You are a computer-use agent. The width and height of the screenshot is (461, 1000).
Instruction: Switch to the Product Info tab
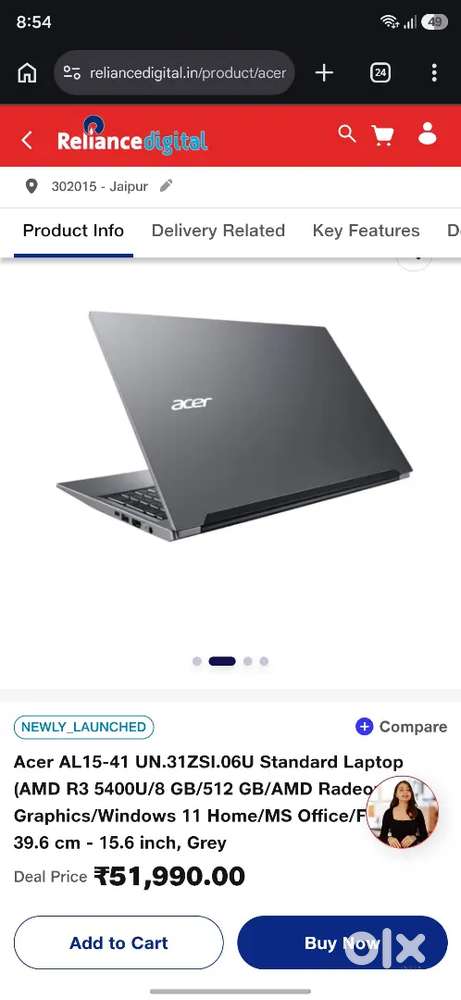click(x=73, y=230)
